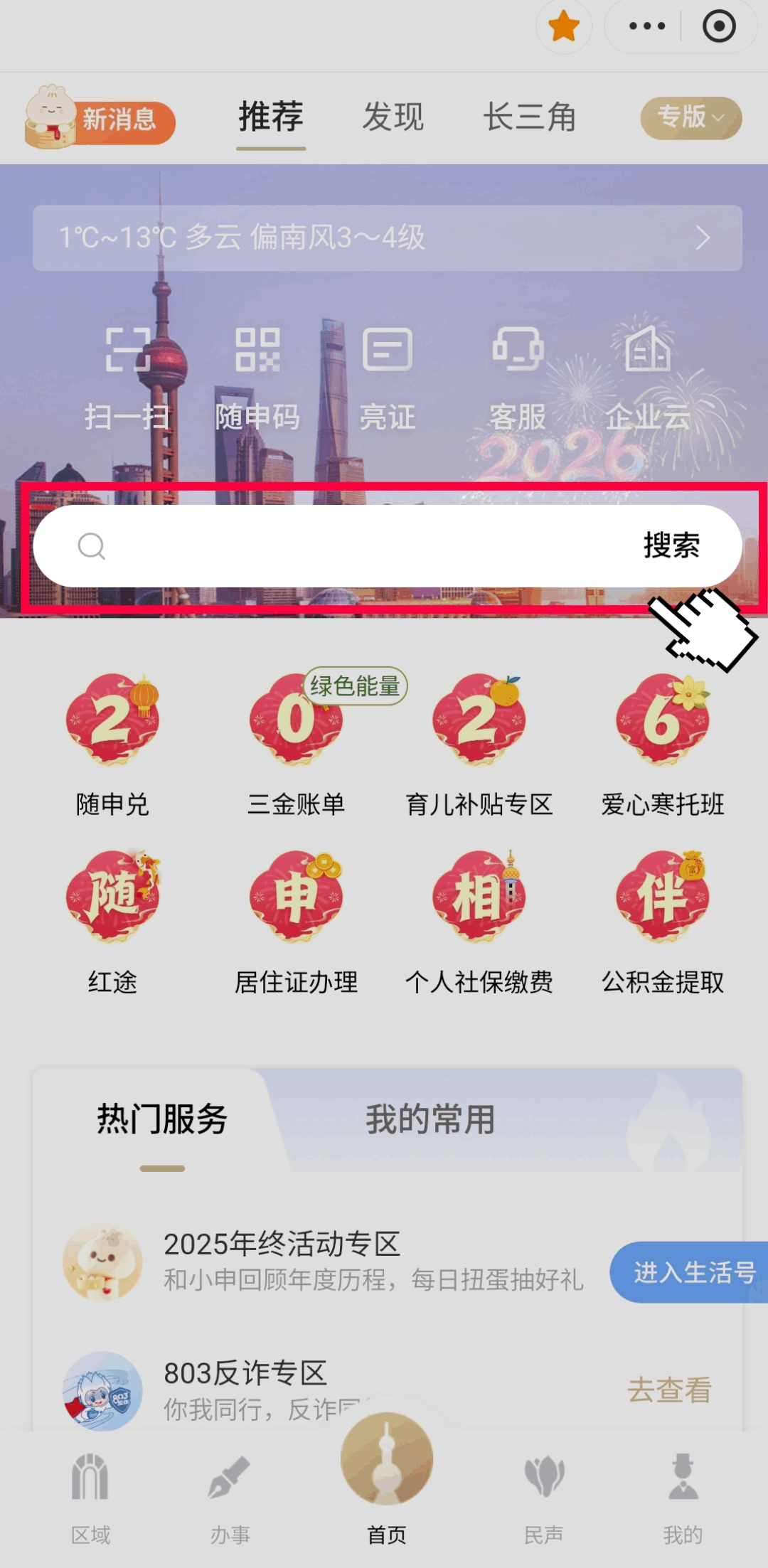768x1568 pixels.
Task: Add mini program to favorites star
Action: point(564,27)
